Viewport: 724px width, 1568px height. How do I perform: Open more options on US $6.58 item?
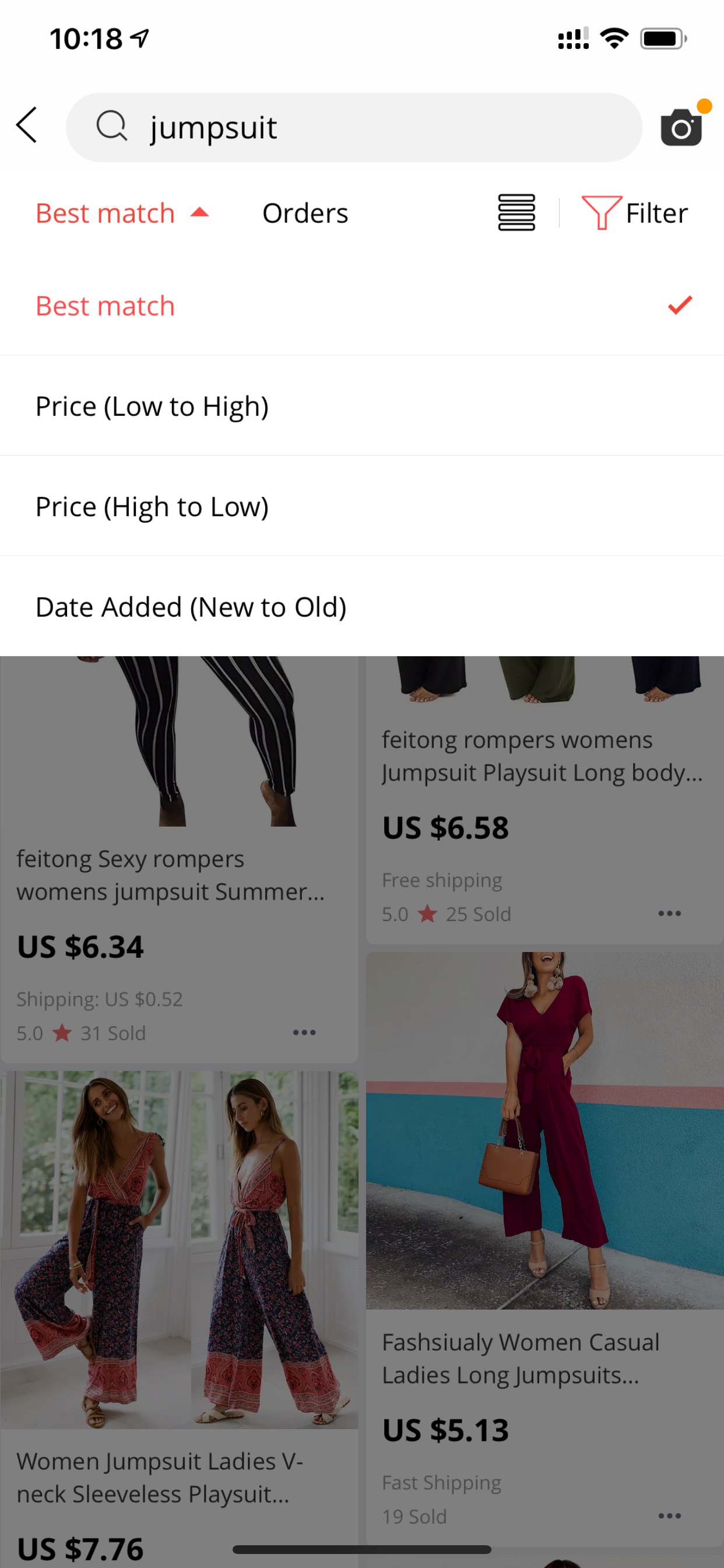pos(669,913)
